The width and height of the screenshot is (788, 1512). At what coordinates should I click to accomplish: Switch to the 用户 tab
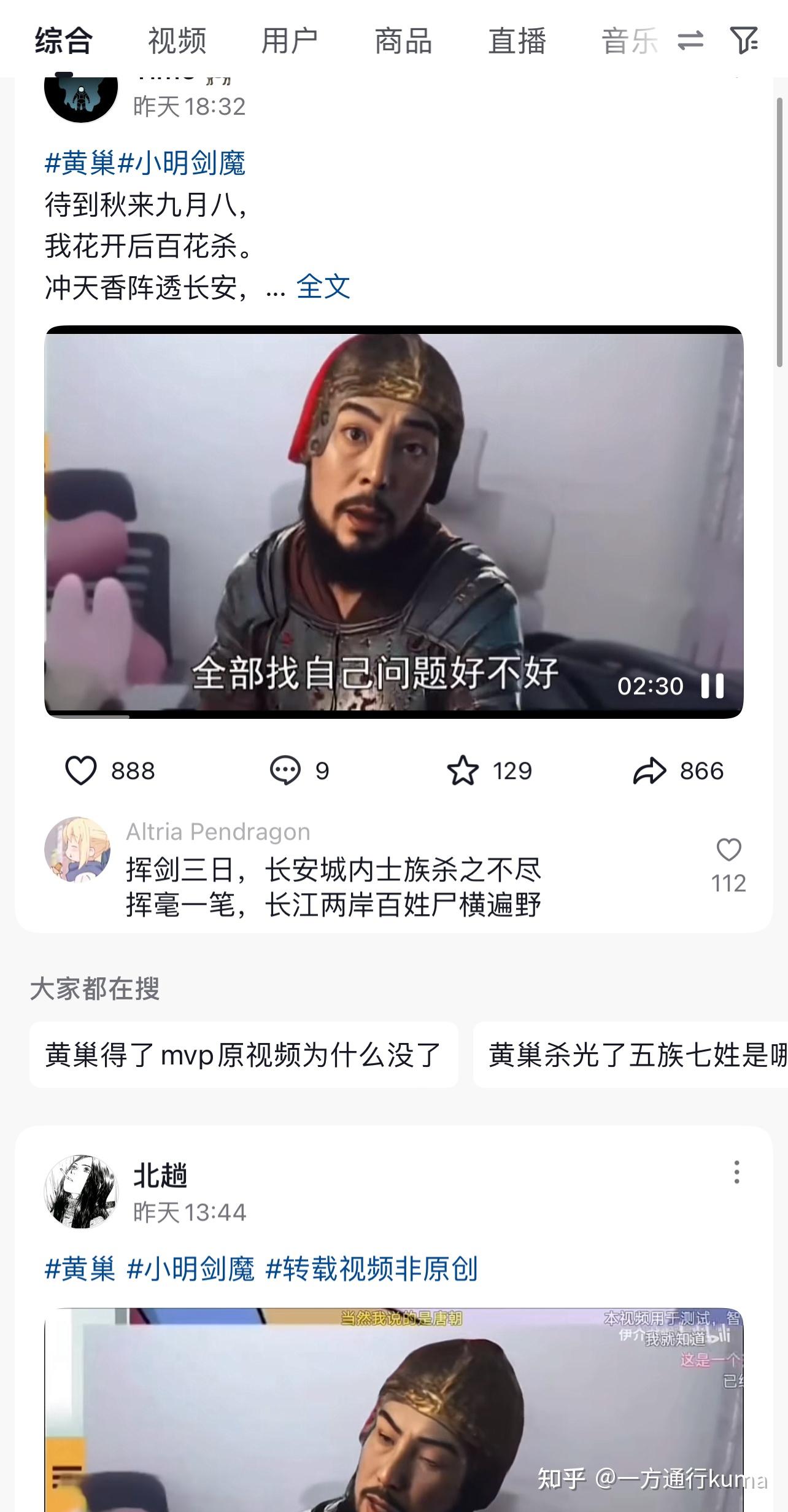pyautogui.click(x=290, y=41)
